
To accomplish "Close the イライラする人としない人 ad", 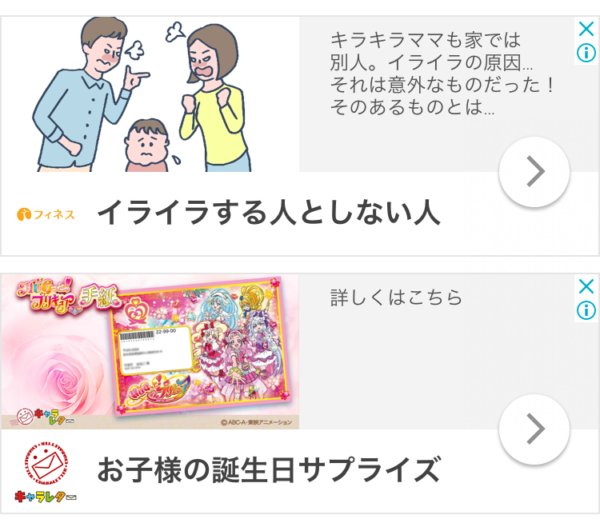I will tap(587, 29).
